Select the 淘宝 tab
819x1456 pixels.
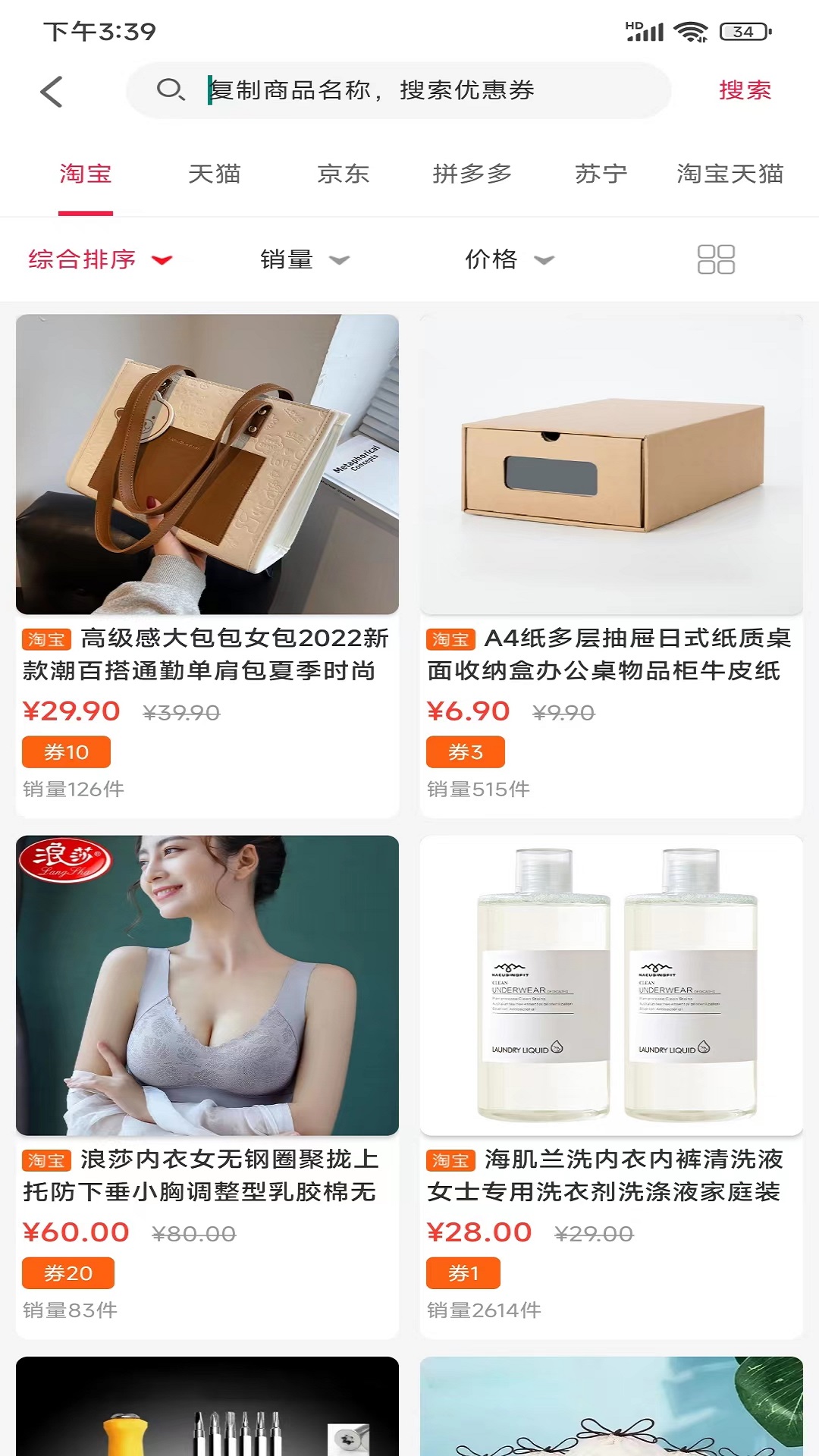pyautogui.click(x=86, y=174)
